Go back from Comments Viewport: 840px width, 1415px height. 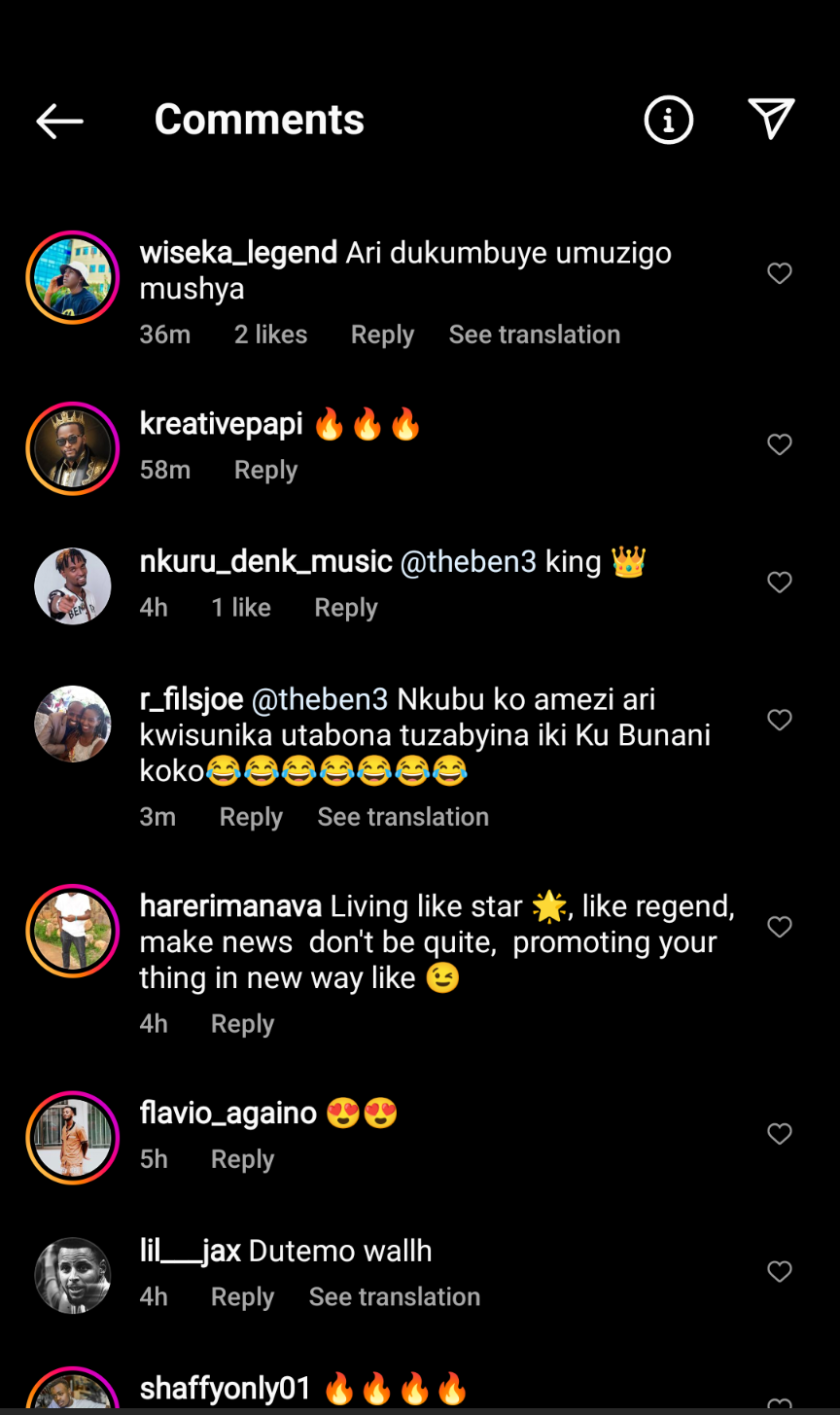(x=60, y=121)
